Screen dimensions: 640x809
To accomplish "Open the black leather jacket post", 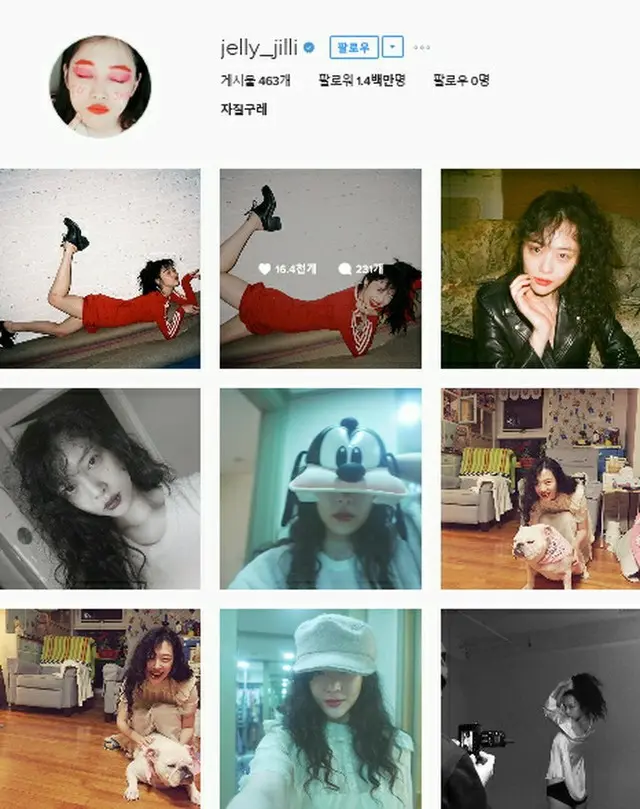I will (540, 268).
